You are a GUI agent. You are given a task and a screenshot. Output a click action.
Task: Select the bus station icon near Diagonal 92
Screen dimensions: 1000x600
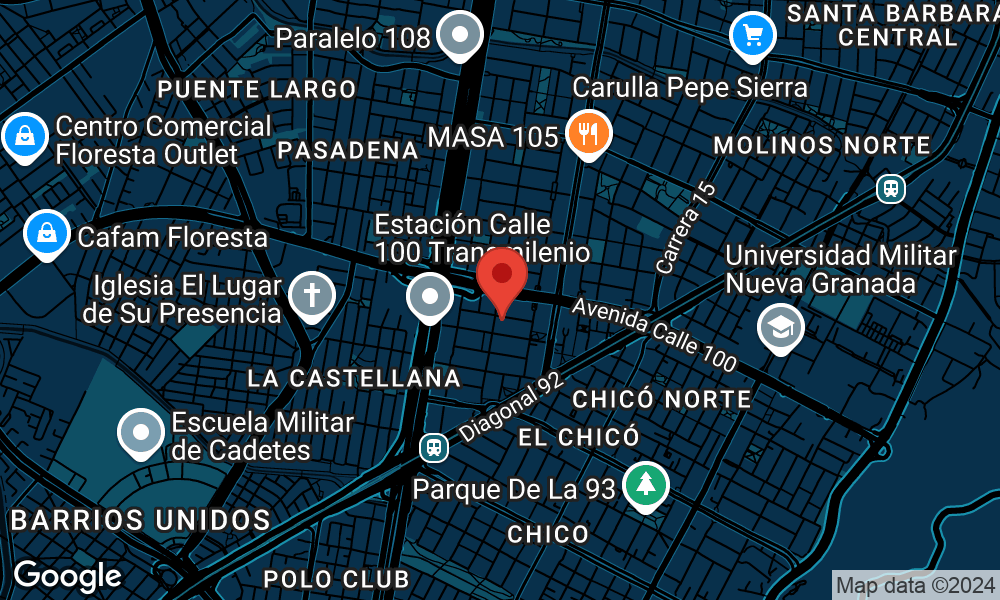pyautogui.click(x=434, y=448)
